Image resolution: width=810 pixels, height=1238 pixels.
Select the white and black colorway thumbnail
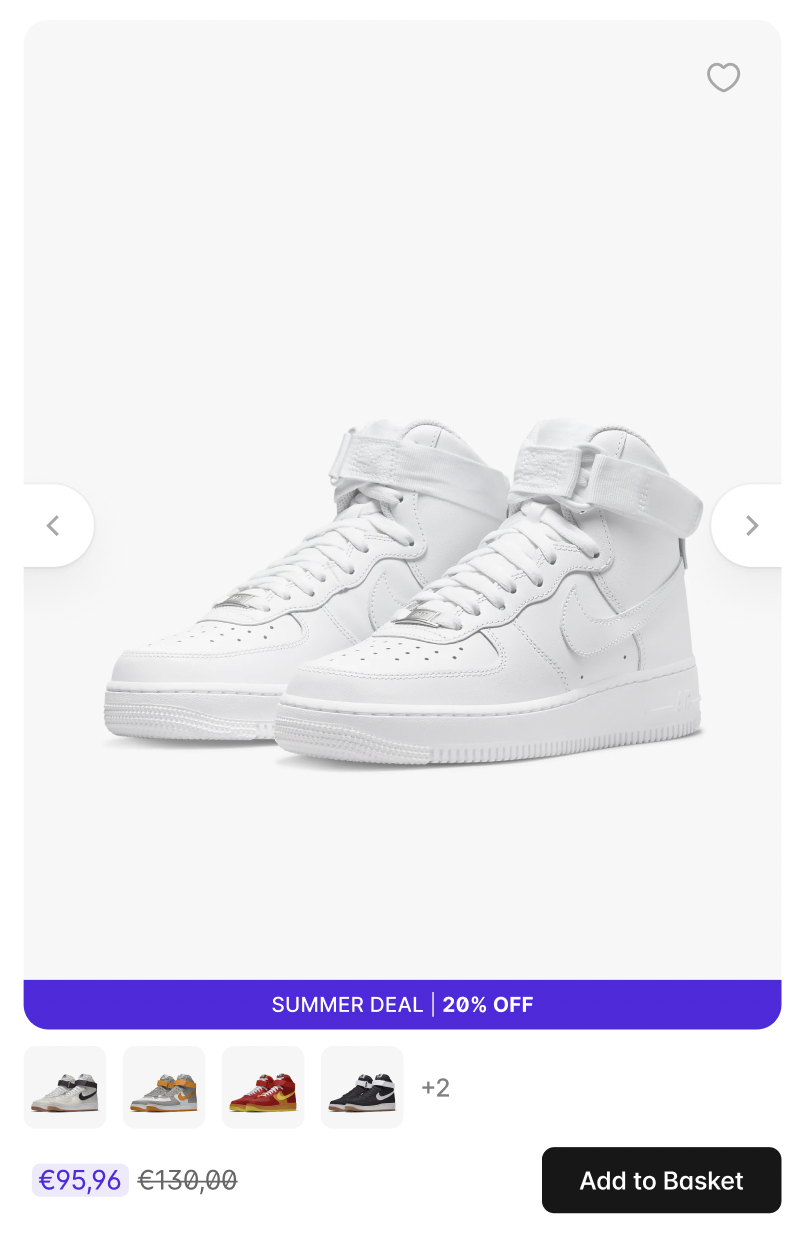click(x=65, y=1087)
